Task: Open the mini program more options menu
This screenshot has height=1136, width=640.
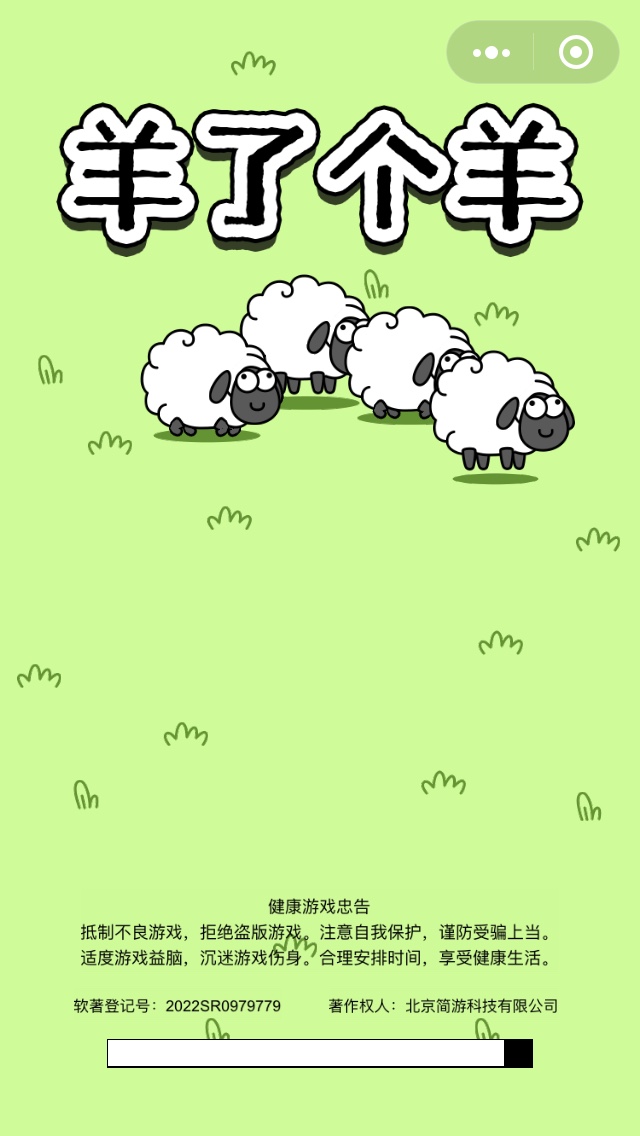Action: pyautogui.click(x=491, y=52)
